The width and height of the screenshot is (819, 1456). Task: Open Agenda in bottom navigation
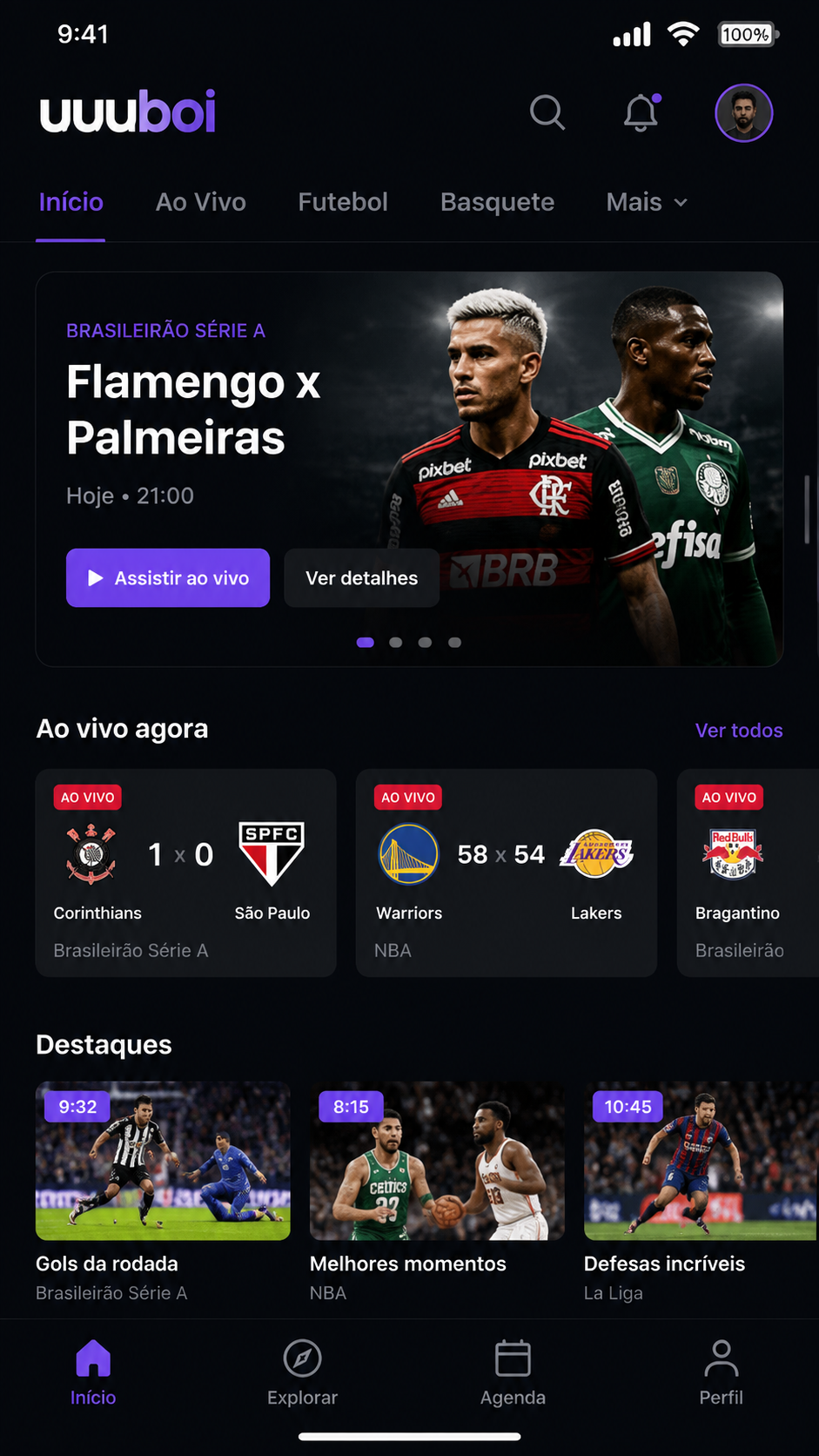[513, 1373]
